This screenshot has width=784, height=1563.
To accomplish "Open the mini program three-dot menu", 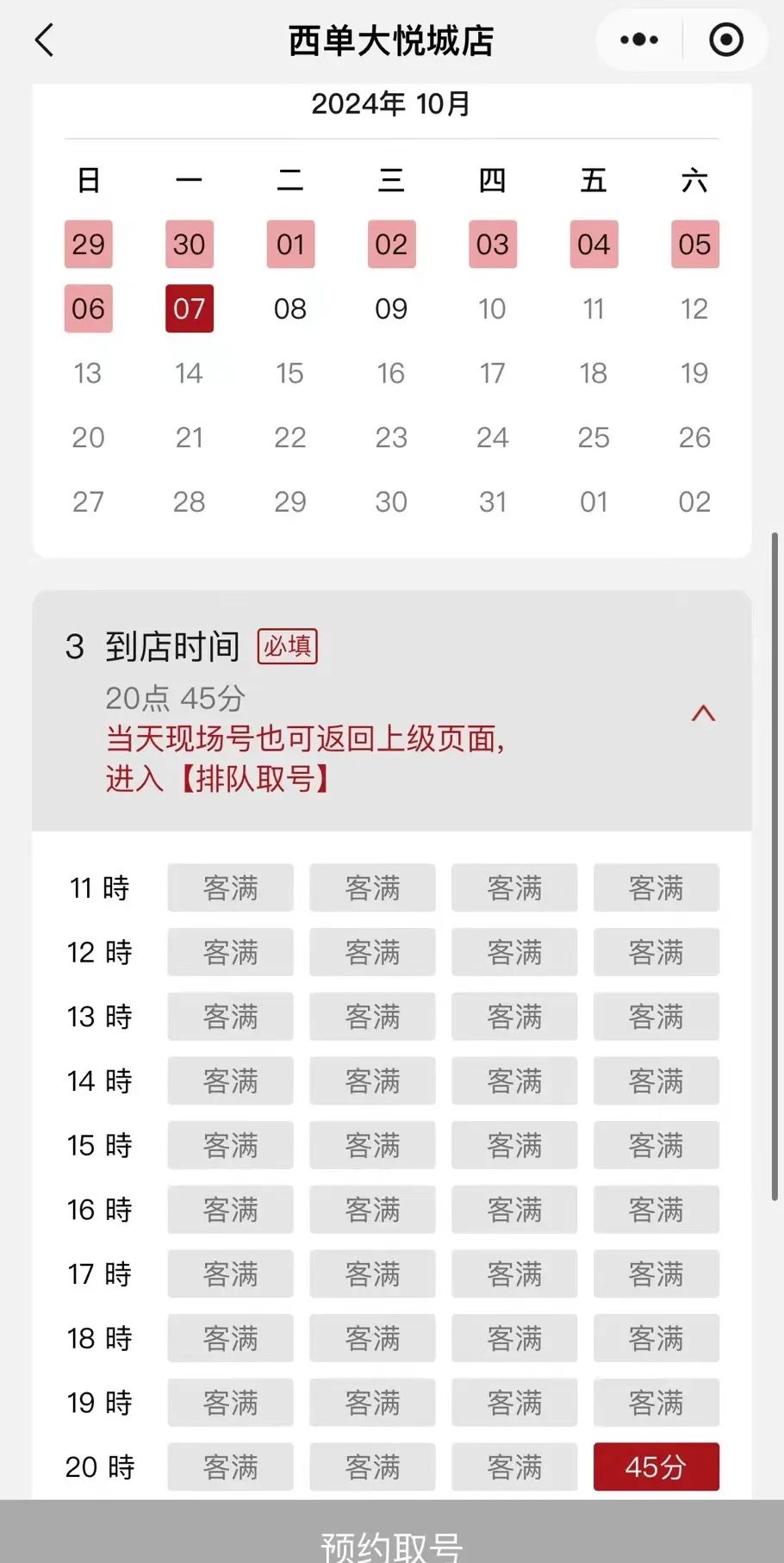I will [639, 40].
